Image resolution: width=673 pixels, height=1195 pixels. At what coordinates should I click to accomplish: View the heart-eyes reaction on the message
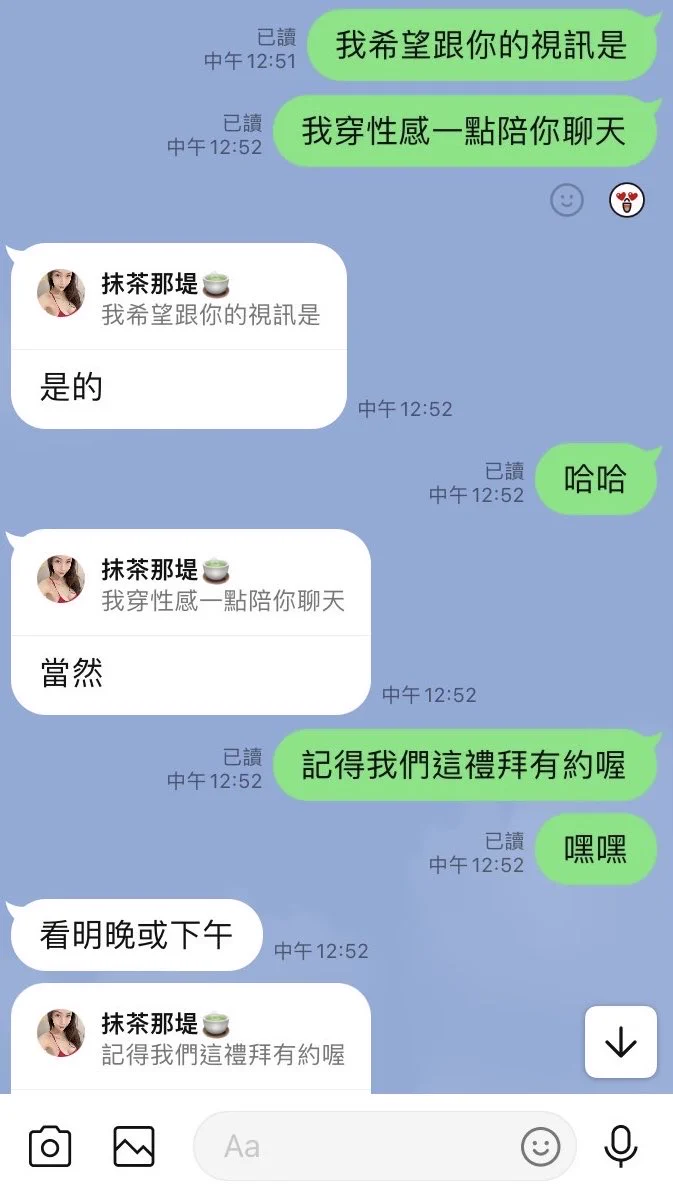(x=627, y=200)
